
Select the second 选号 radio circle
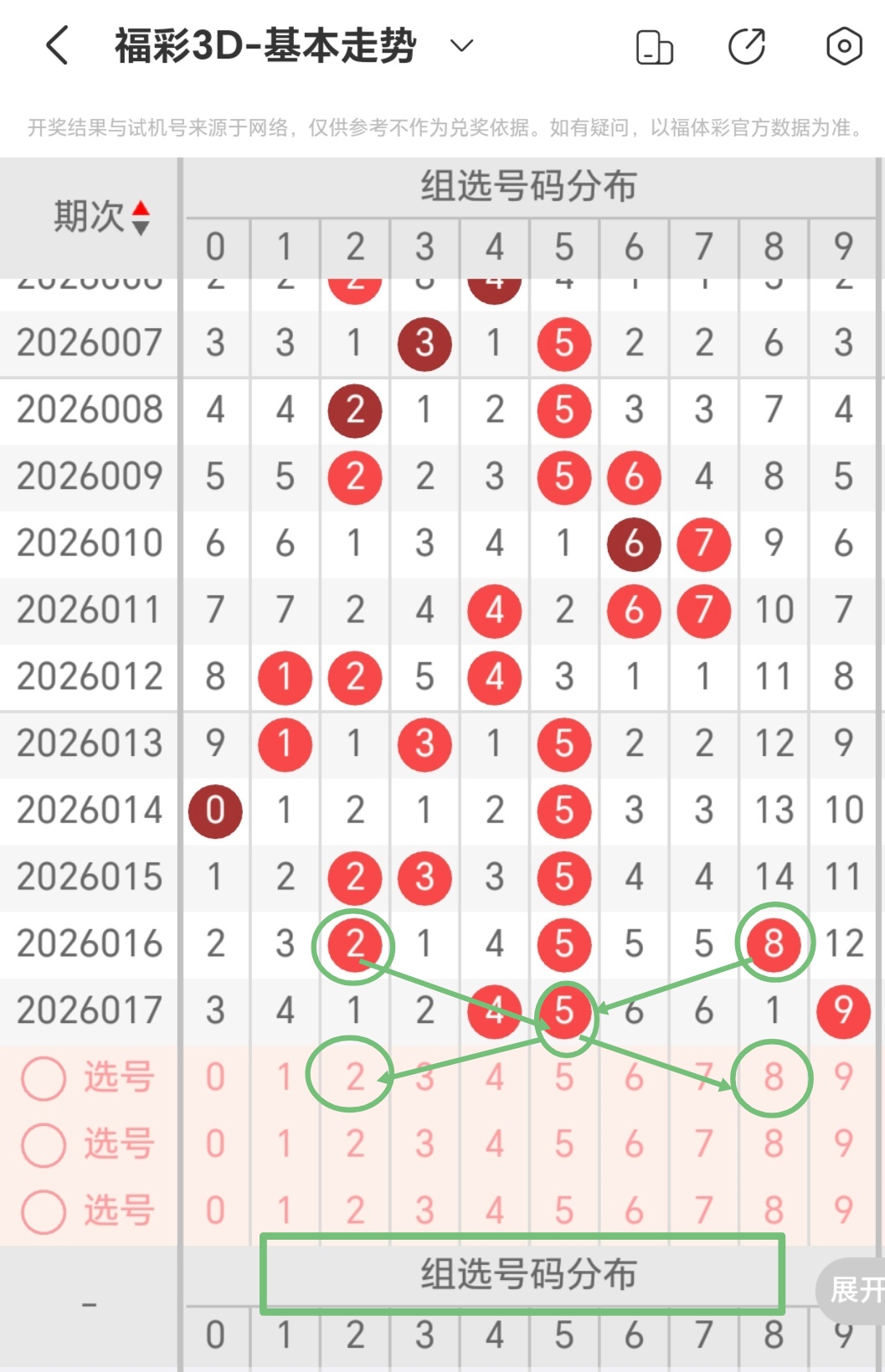(x=43, y=1147)
